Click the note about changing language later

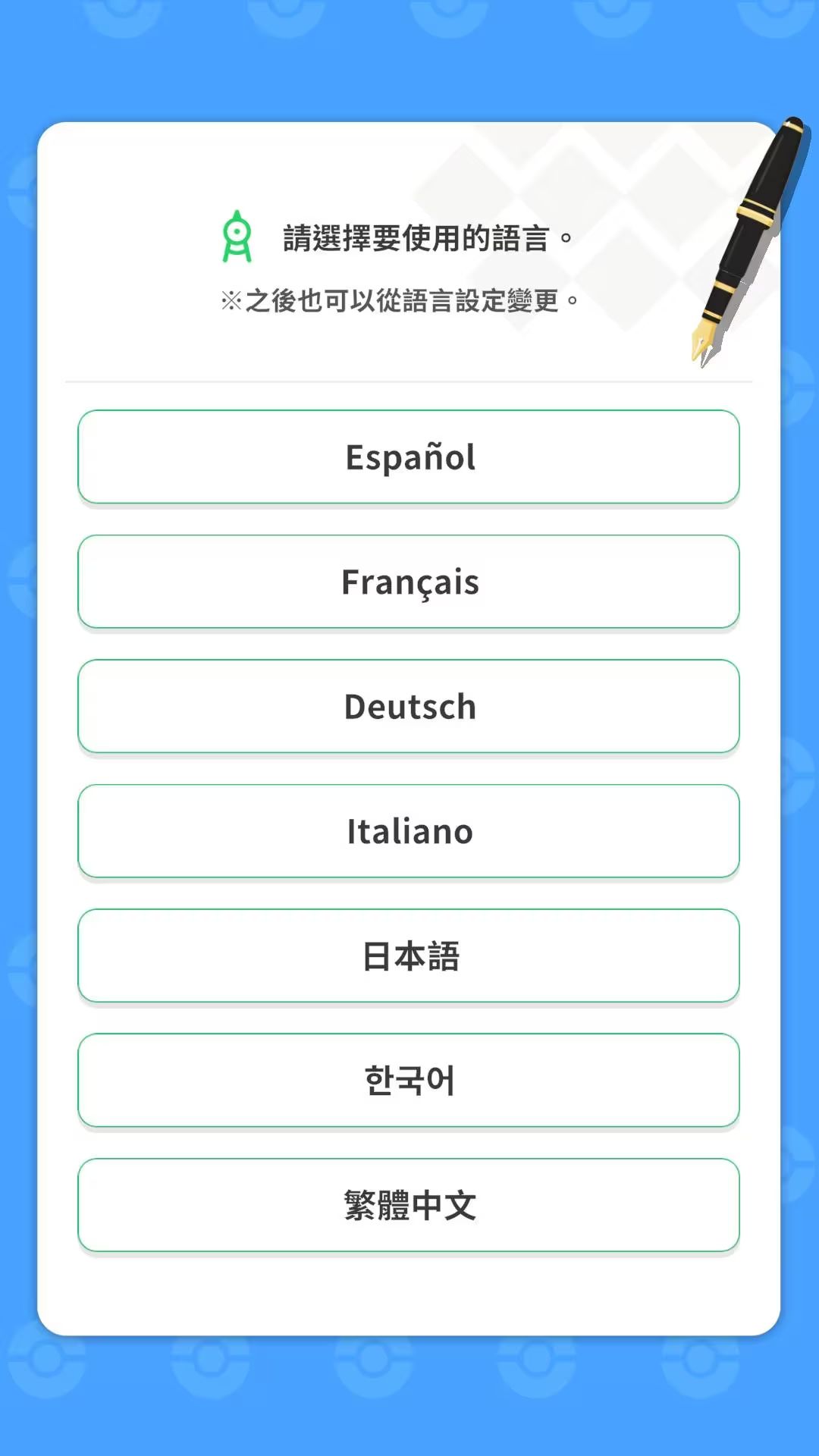tap(398, 300)
